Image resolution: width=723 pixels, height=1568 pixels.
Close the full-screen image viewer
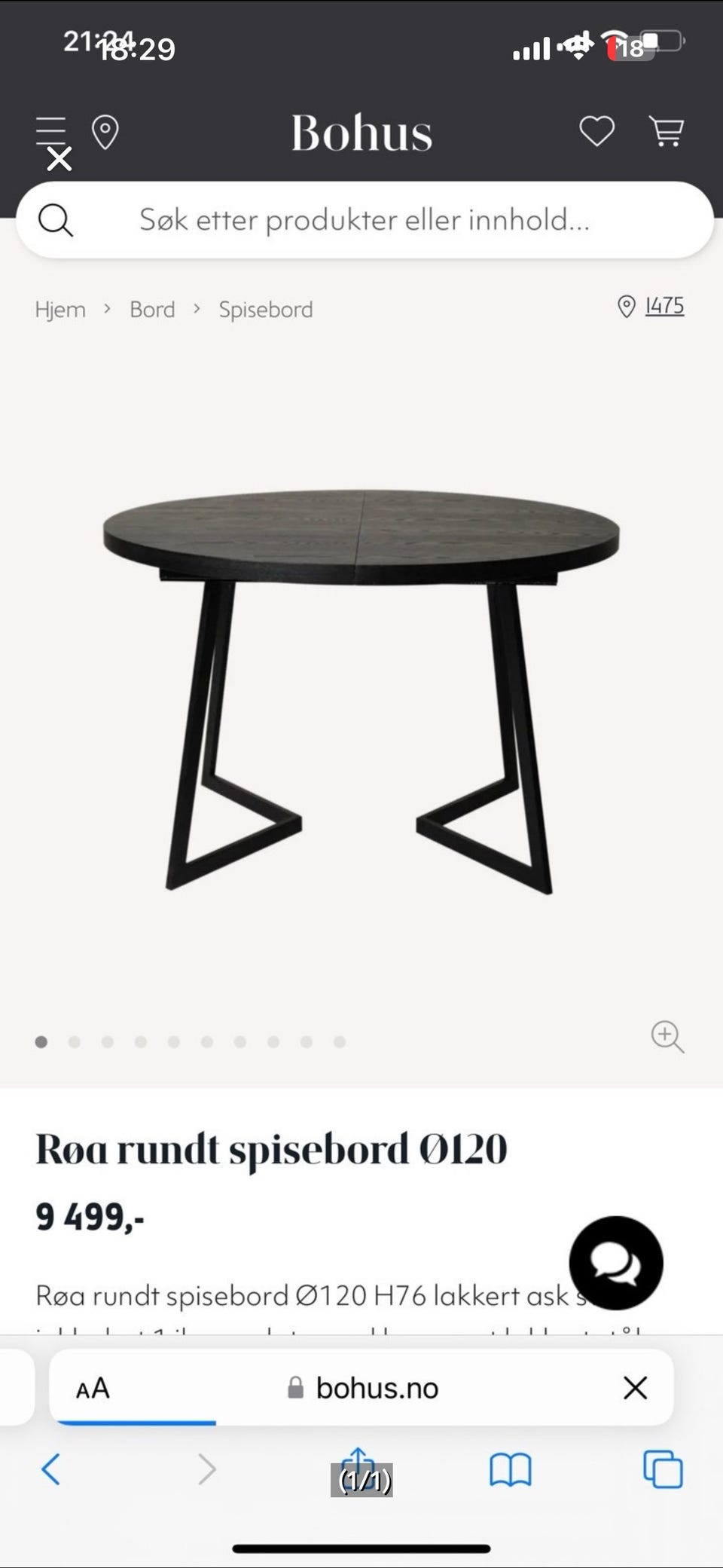pos(59,158)
